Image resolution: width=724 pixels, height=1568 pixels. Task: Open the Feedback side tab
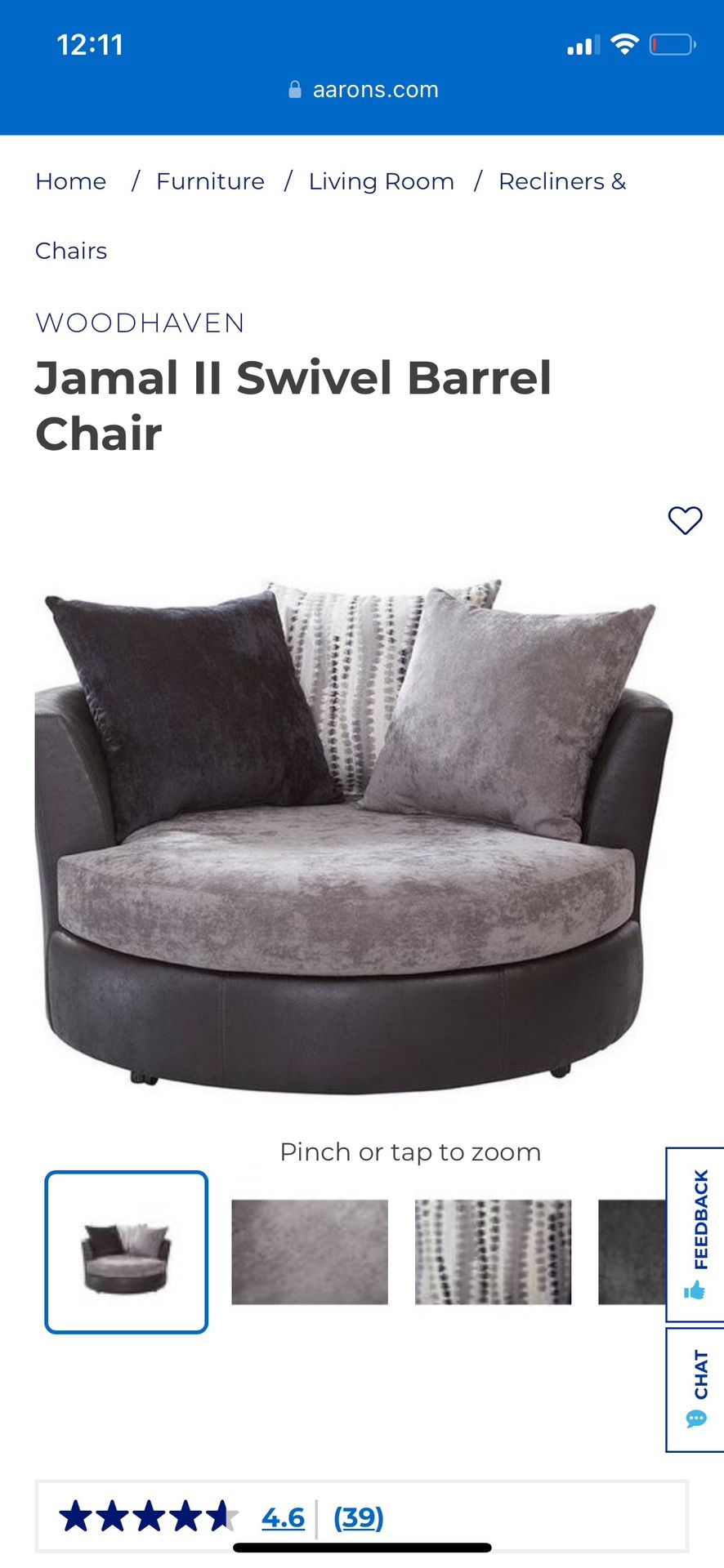pos(695,1234)
